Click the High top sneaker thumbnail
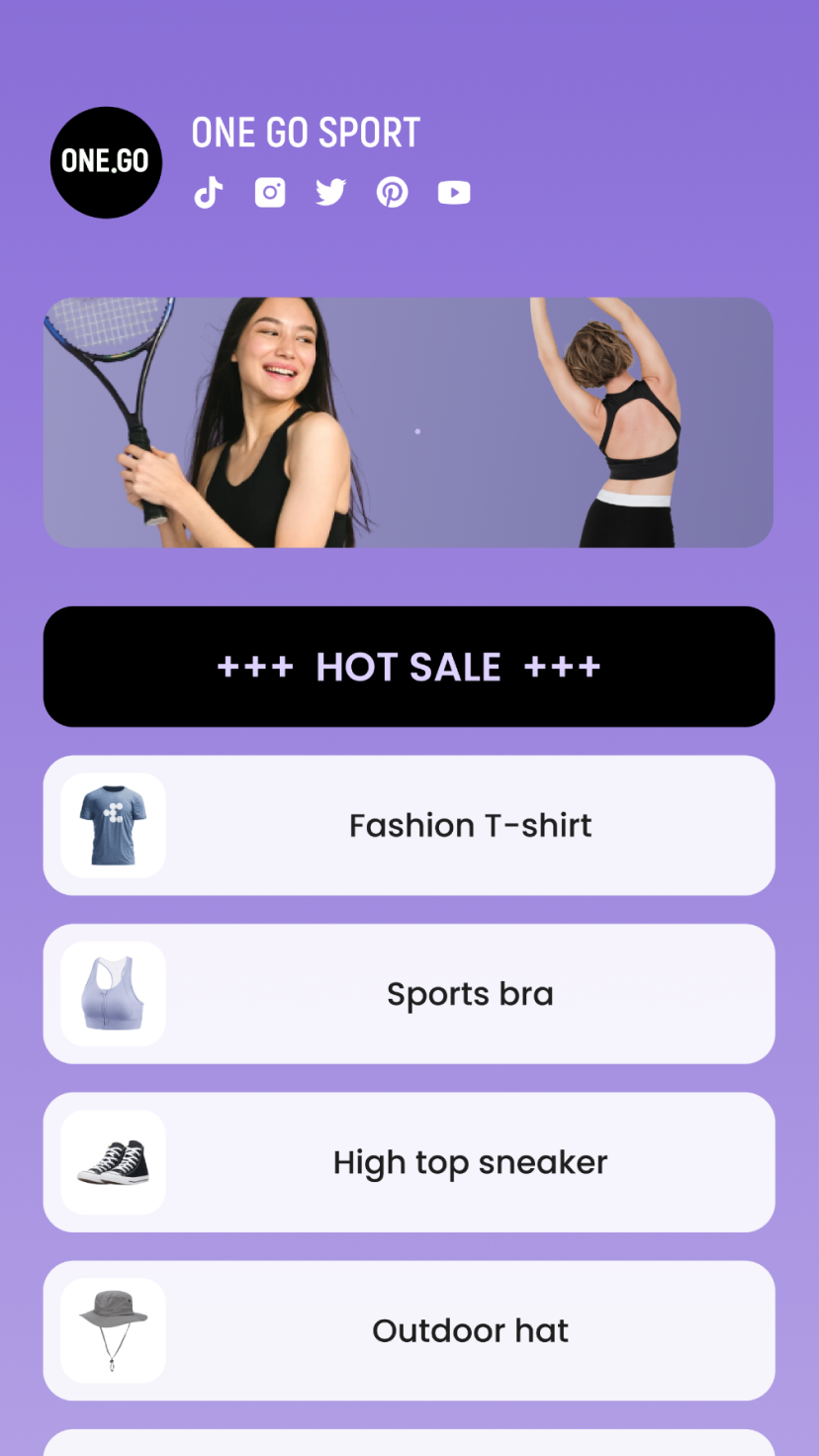Screen dimensions: 819x1456 112,1162
